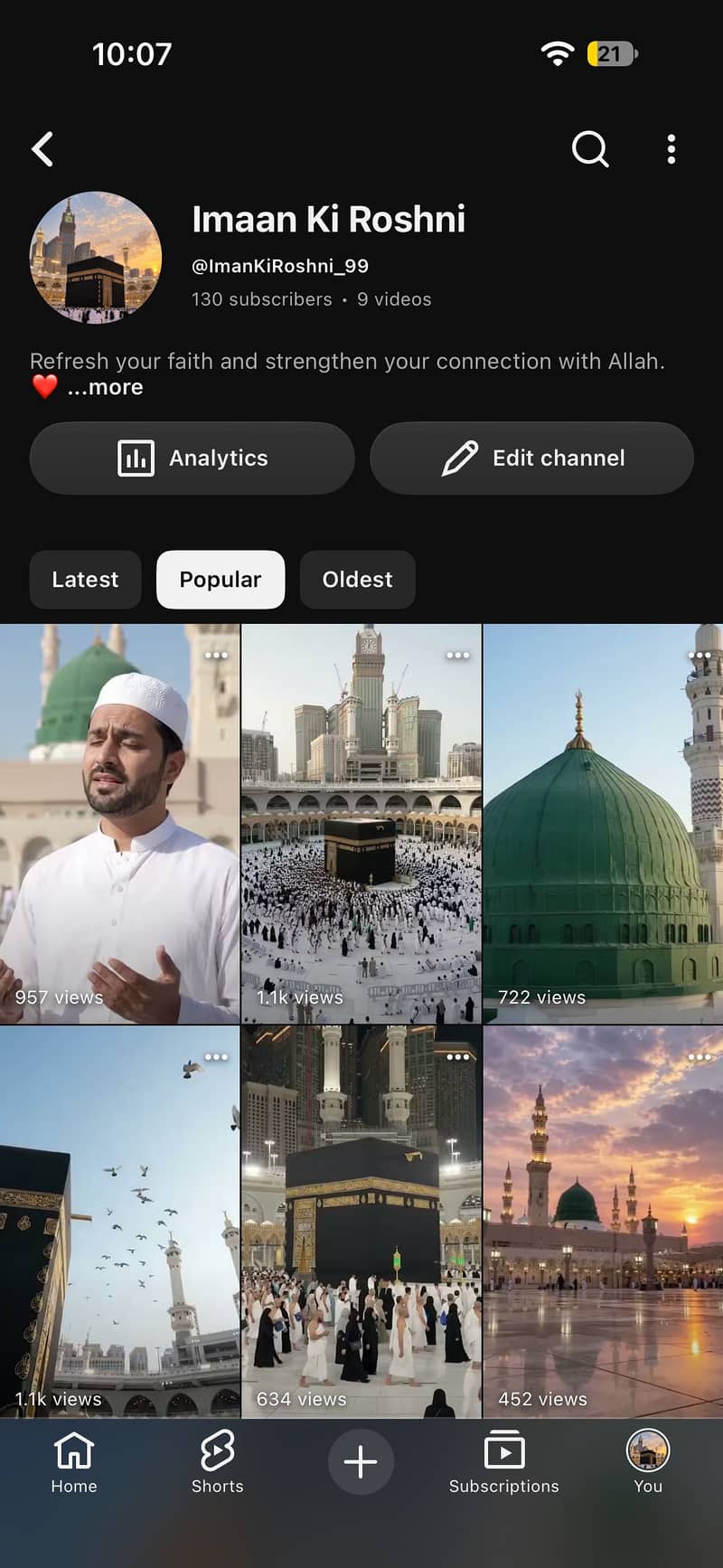Open the search icon in the top bar
Viewport: 723px width, 1568px height.
click(x=590, y=149)
